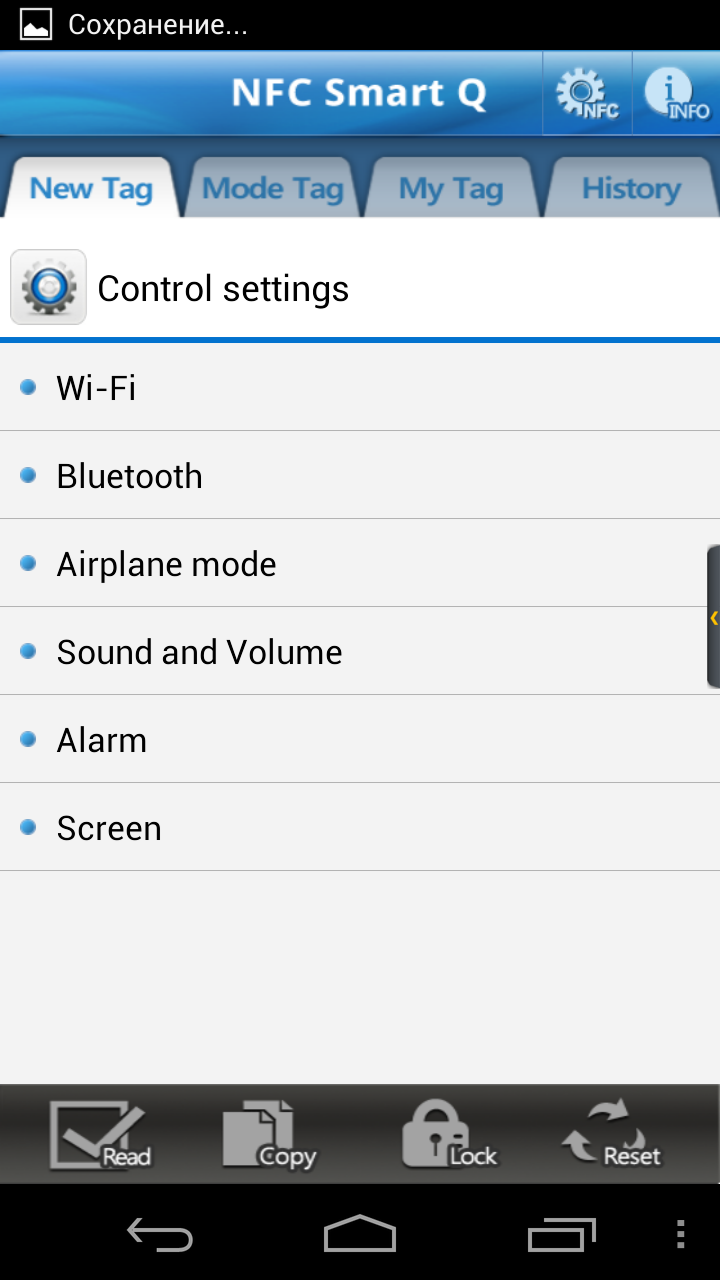Reset the NFC tag
720x1280 pixels.
click(x=611, y=1136)
